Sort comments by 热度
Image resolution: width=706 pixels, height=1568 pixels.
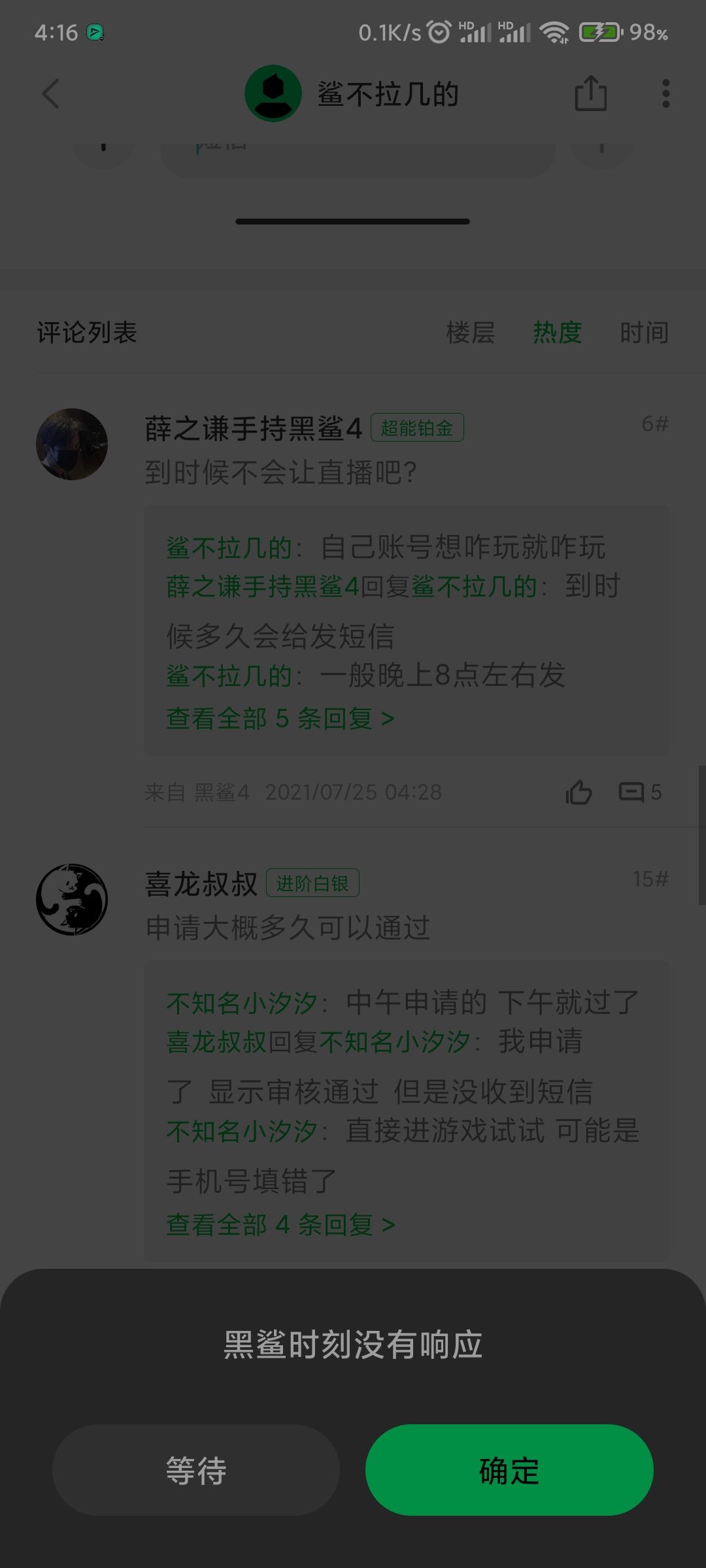tap(557, 332)
